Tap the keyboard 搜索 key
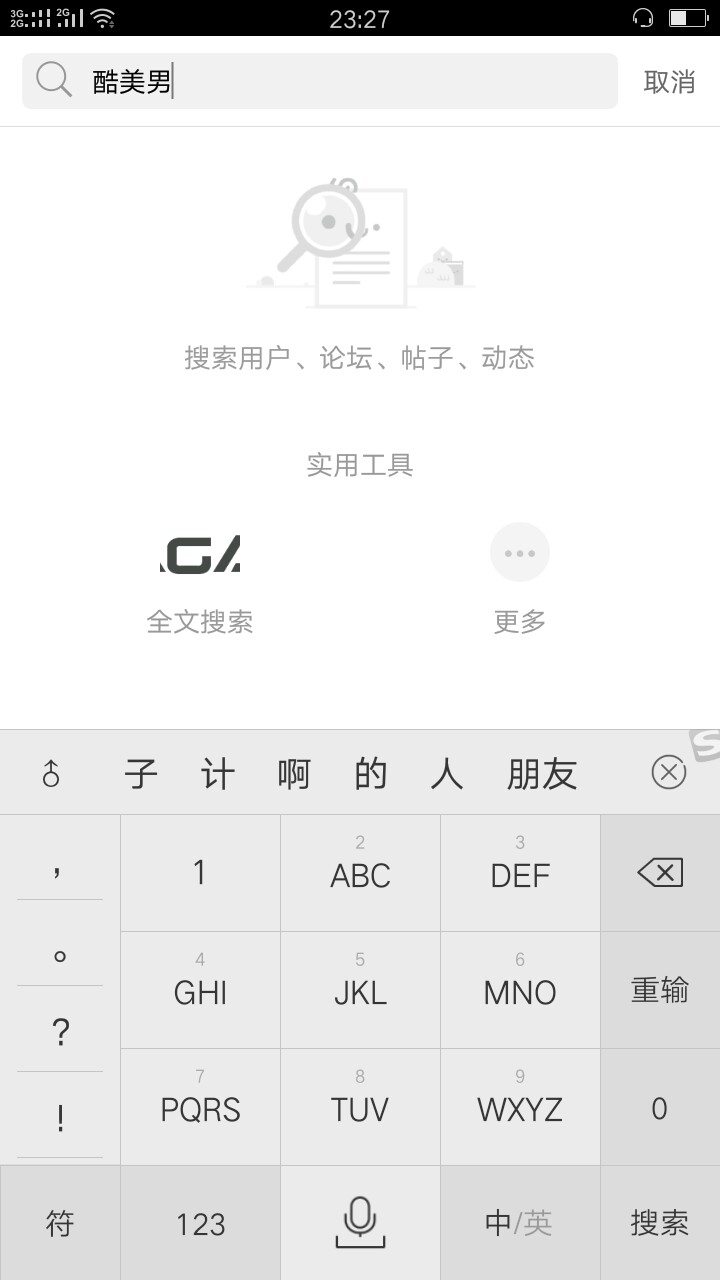The height and width of the screenshot is (1280, 720). point(660,1222)
